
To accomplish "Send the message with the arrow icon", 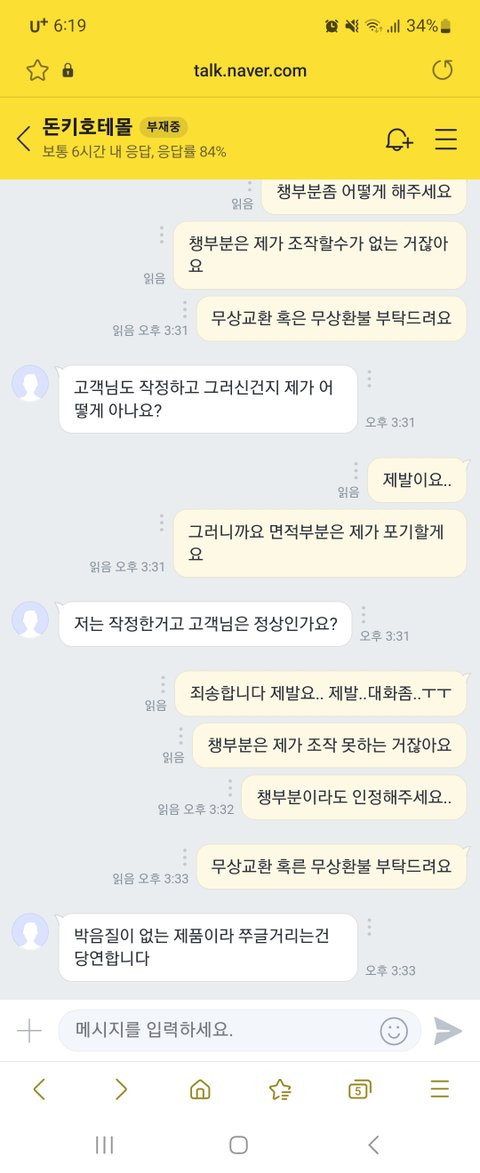I will [448, 1031].
